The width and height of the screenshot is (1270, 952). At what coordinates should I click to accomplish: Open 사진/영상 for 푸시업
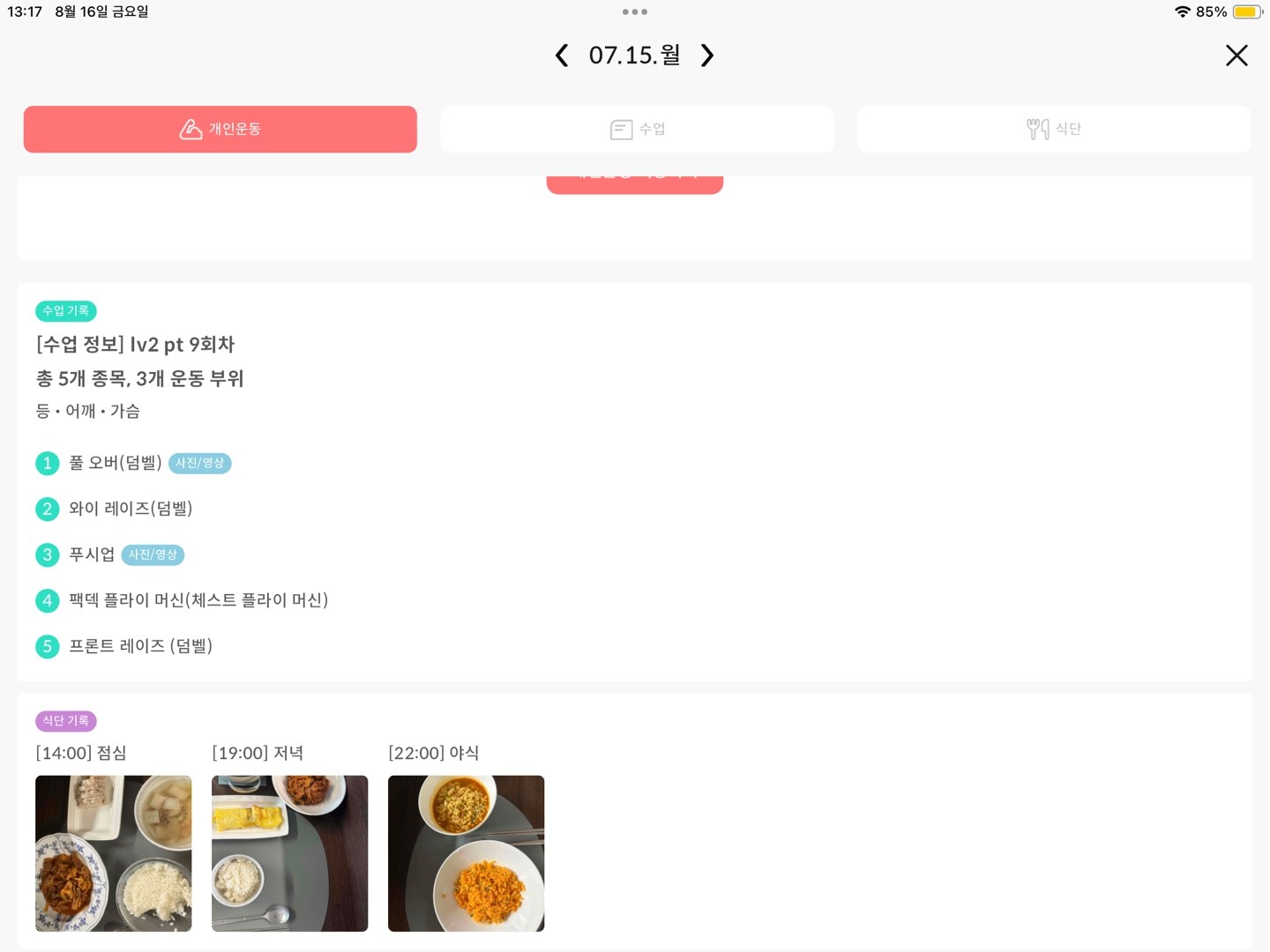(x=153, y=555)
